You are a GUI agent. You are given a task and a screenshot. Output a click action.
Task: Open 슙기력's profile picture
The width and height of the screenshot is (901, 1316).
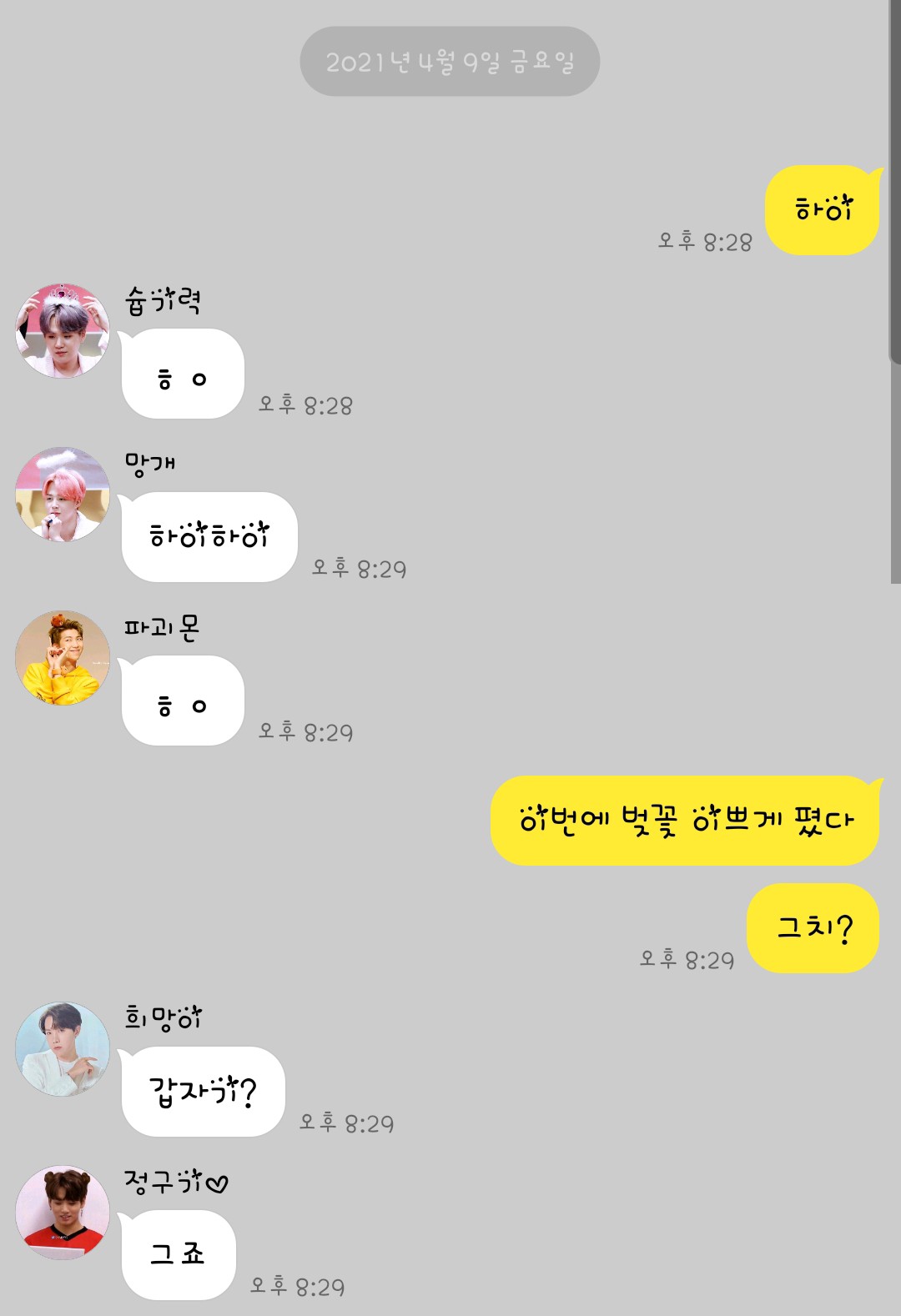(x=63, y=331)
